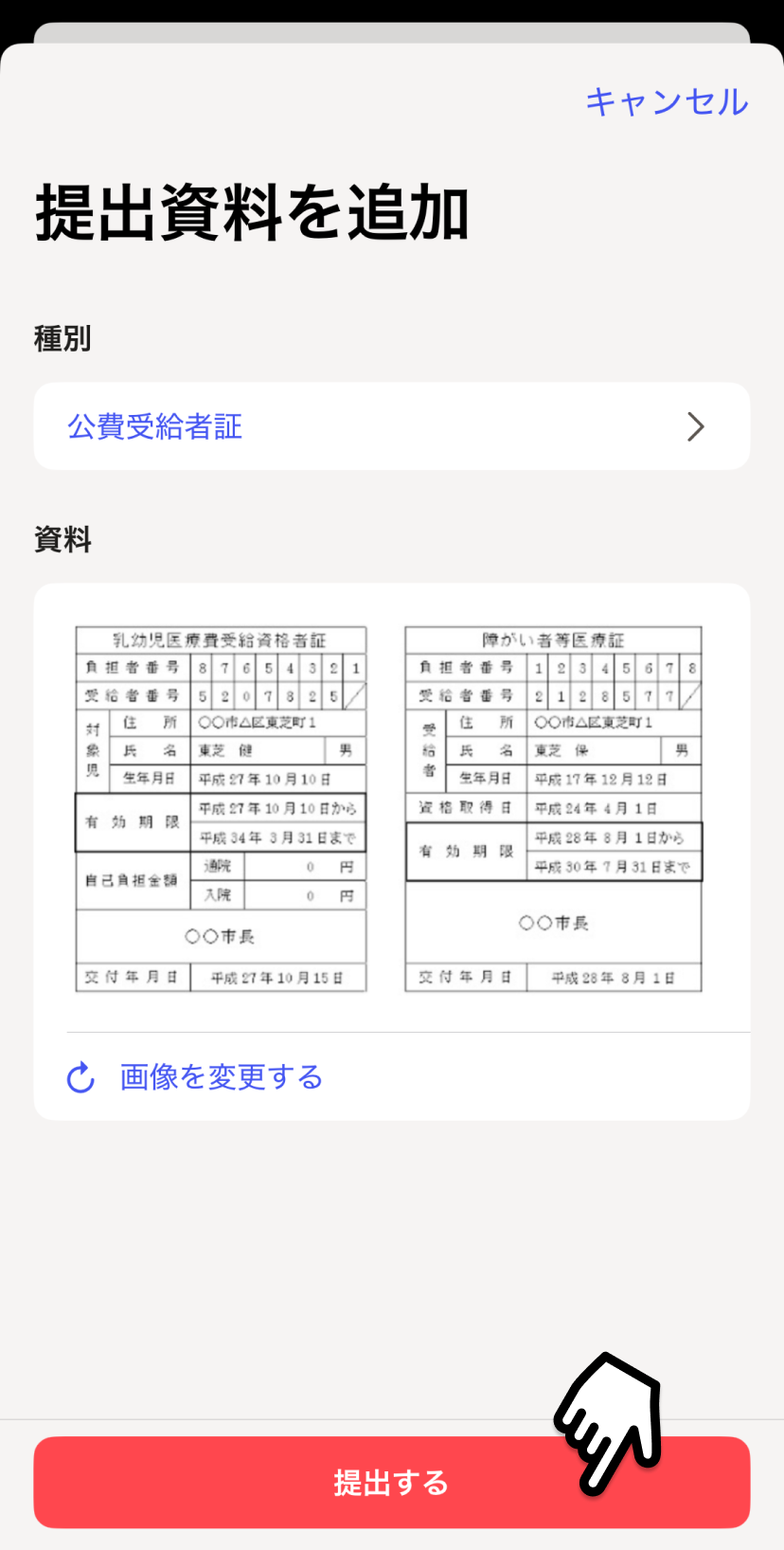Tap 画像を変更する to change the image

(221, 1077)
